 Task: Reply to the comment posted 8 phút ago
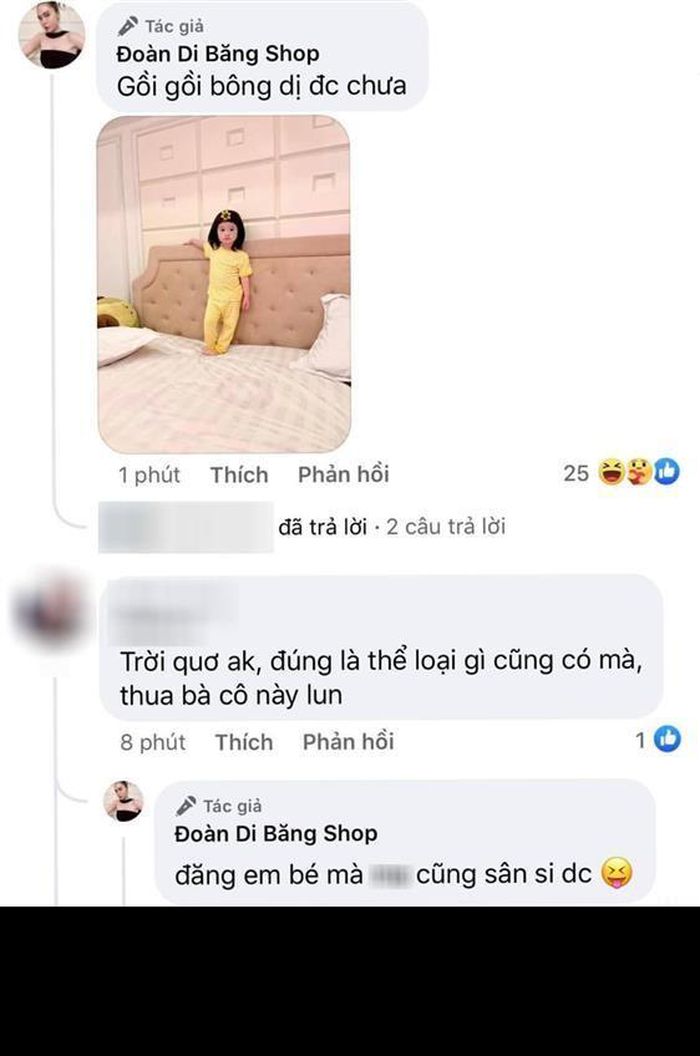pos(348,742)
